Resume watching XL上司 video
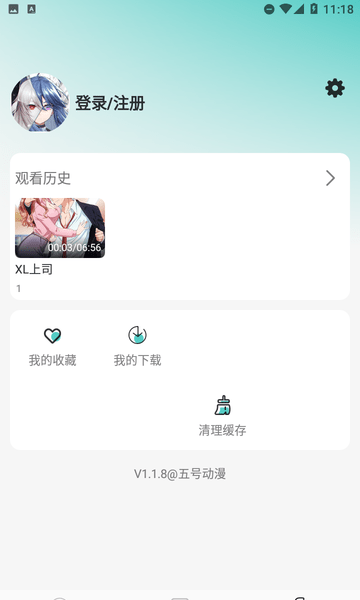 tap(60, 228)
